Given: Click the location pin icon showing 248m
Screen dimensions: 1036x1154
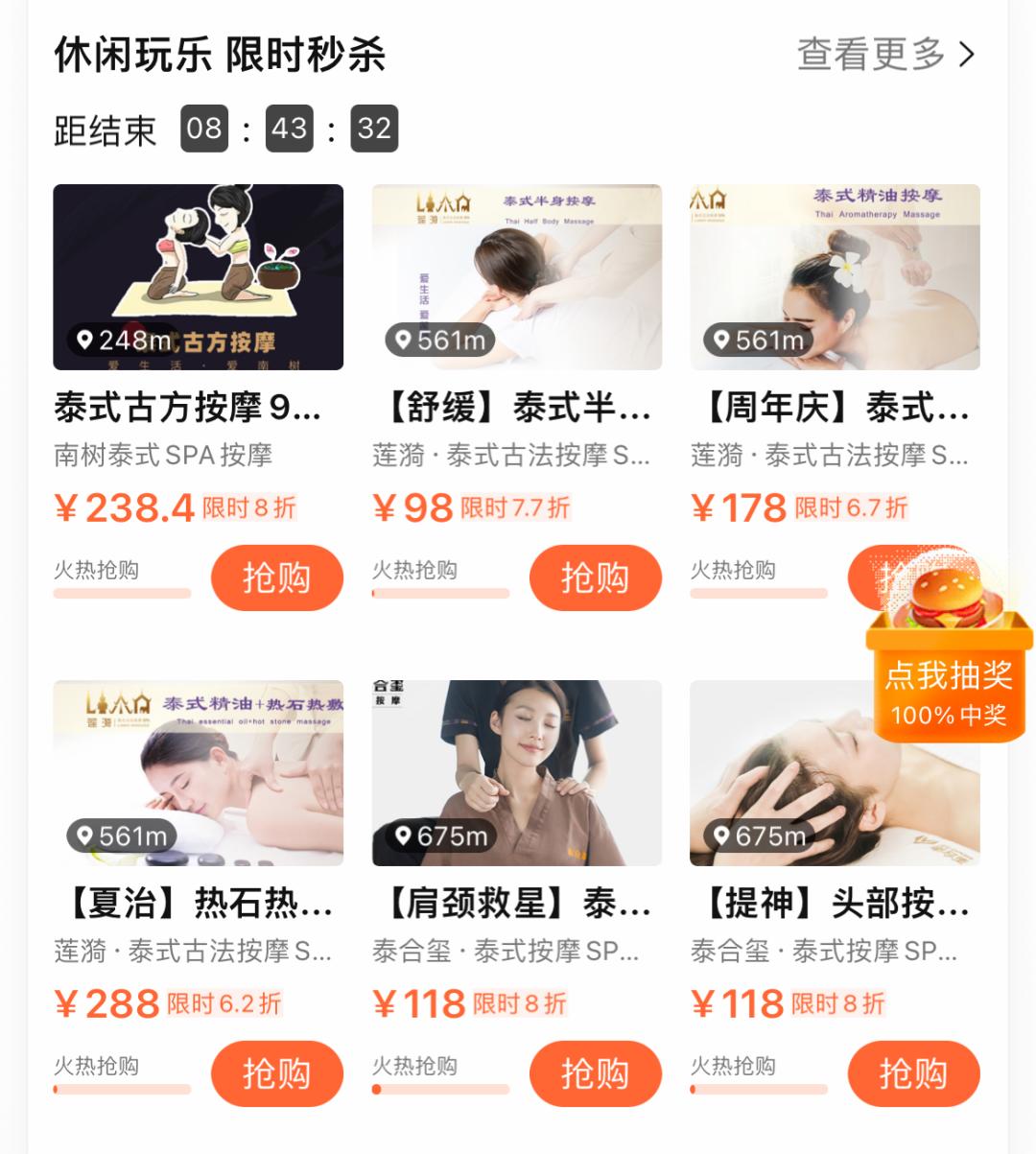Looking at the screenshot, I should pos(84,338).
